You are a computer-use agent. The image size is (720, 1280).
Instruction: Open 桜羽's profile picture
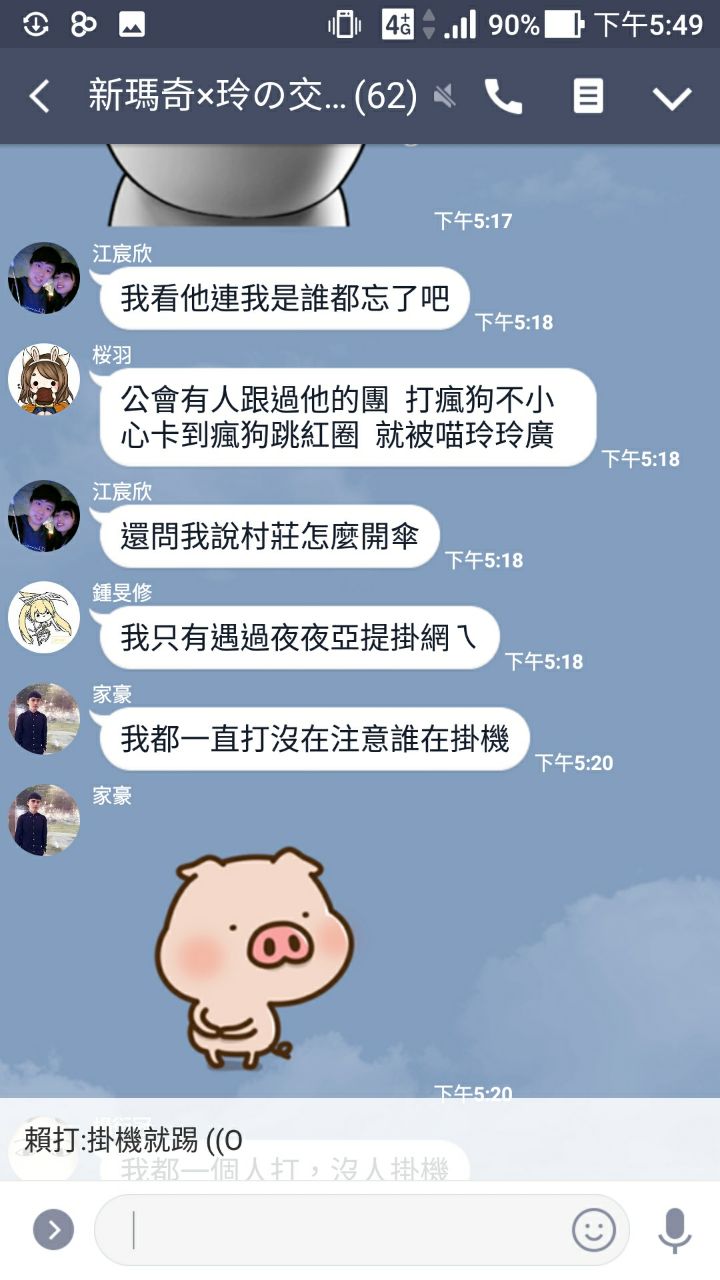(44, 379)
